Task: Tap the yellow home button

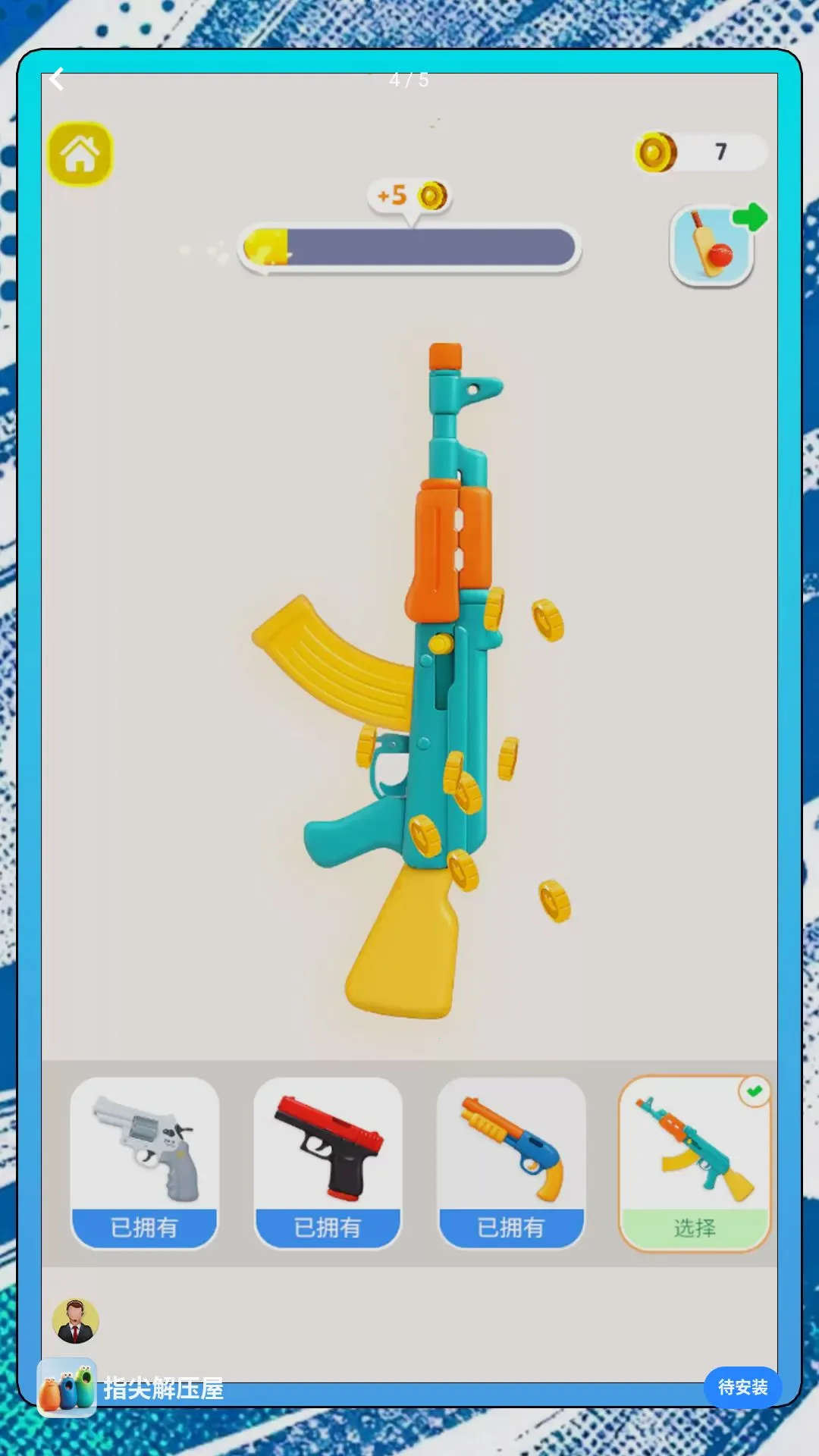Action: point(80,154)
